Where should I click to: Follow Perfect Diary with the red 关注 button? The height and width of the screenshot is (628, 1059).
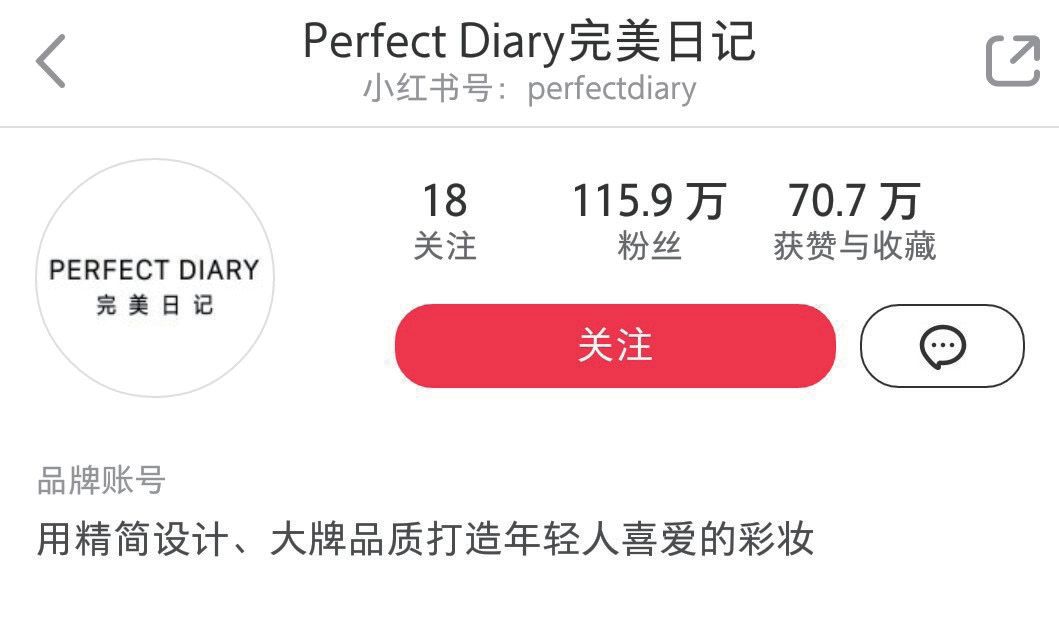(615, 346)
